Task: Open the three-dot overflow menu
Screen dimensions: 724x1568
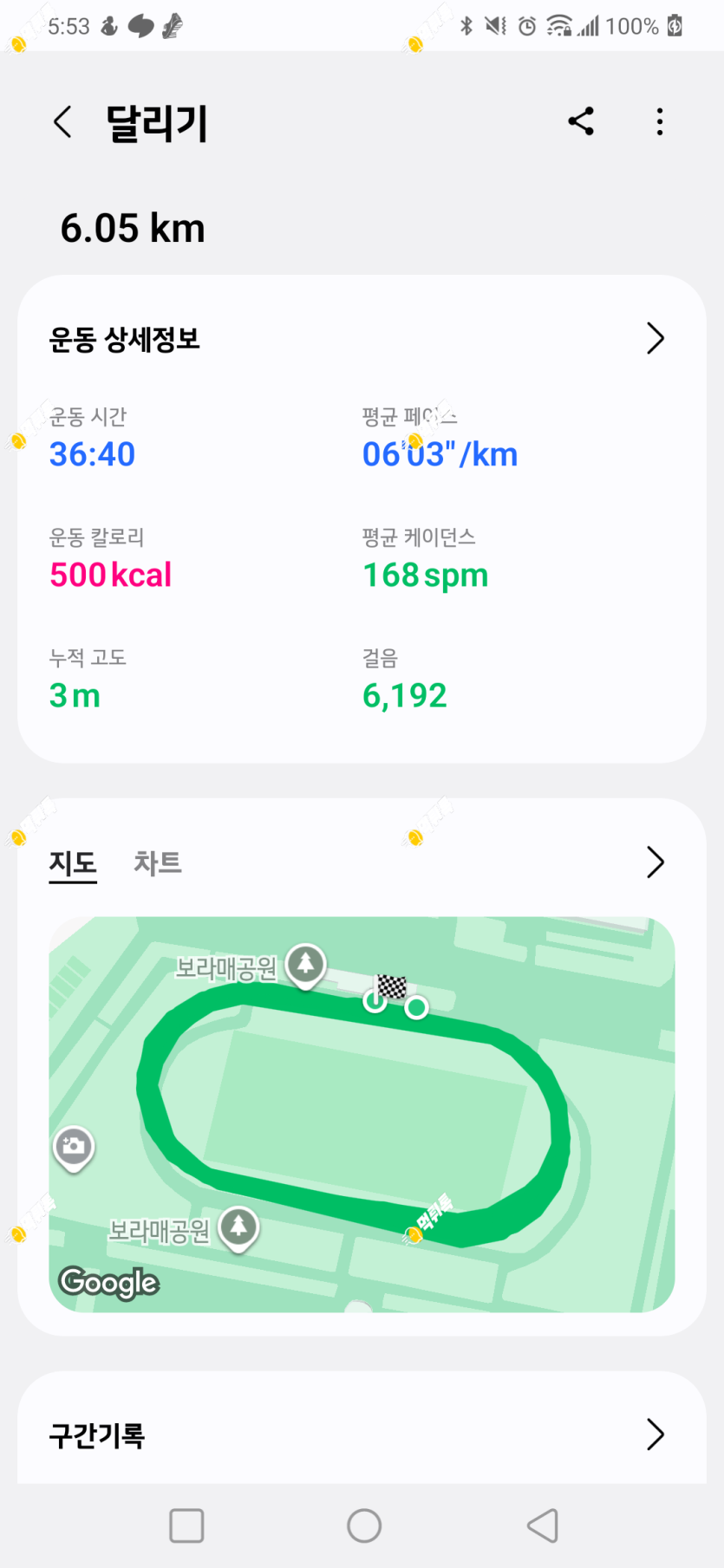Action: [660, 122]
